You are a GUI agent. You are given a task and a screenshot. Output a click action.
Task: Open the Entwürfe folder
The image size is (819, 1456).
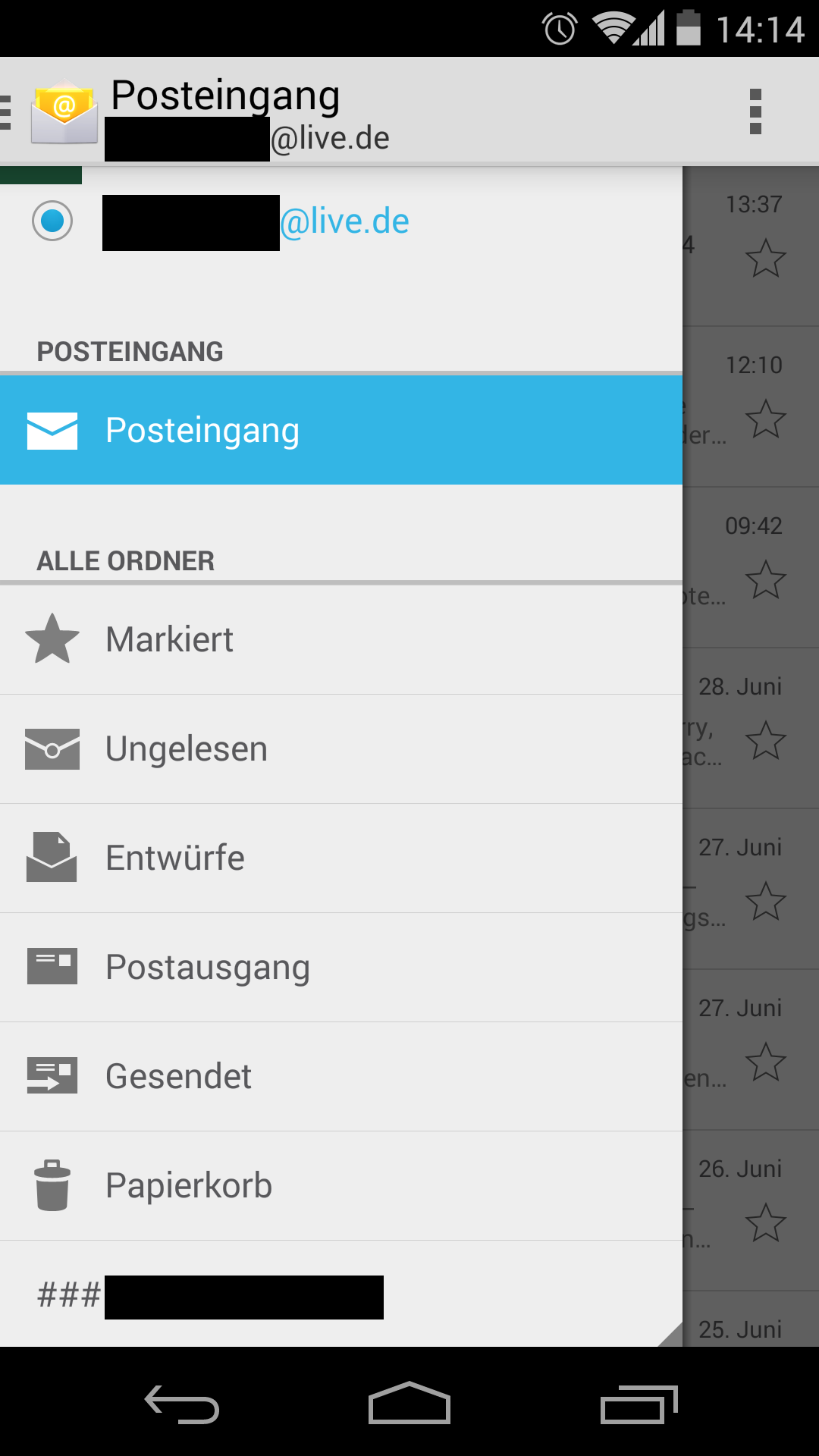pyautogui.click(x=341, y=858)
